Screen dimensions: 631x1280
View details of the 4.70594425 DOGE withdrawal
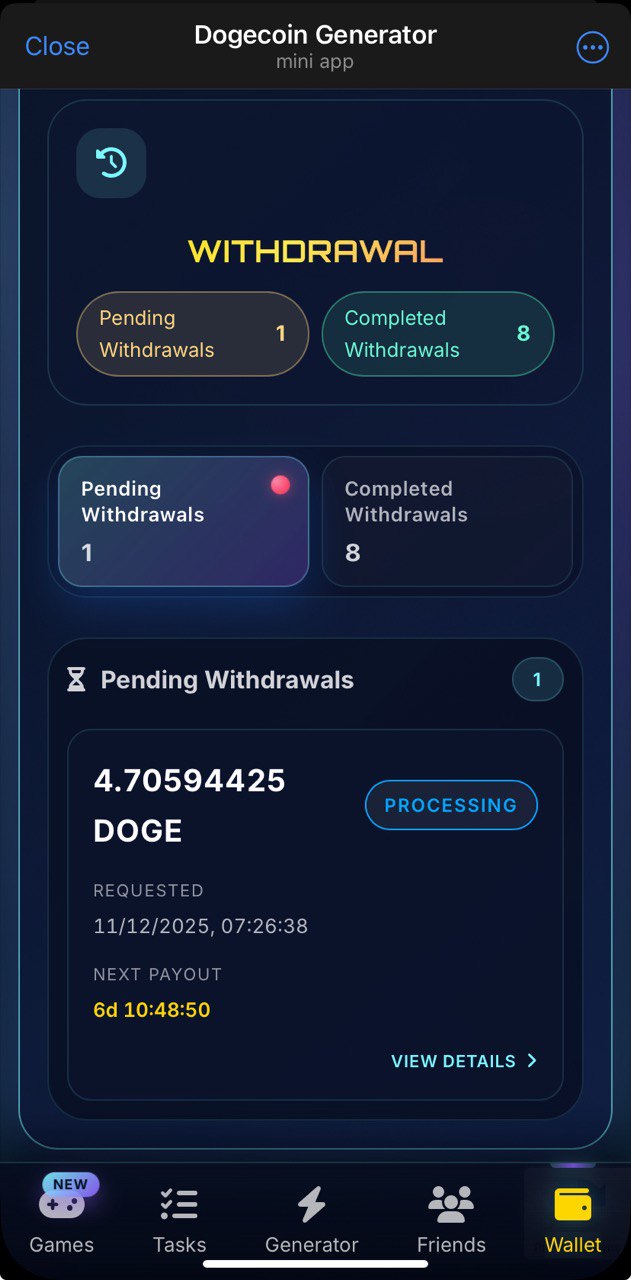[x=464, y=1061]
